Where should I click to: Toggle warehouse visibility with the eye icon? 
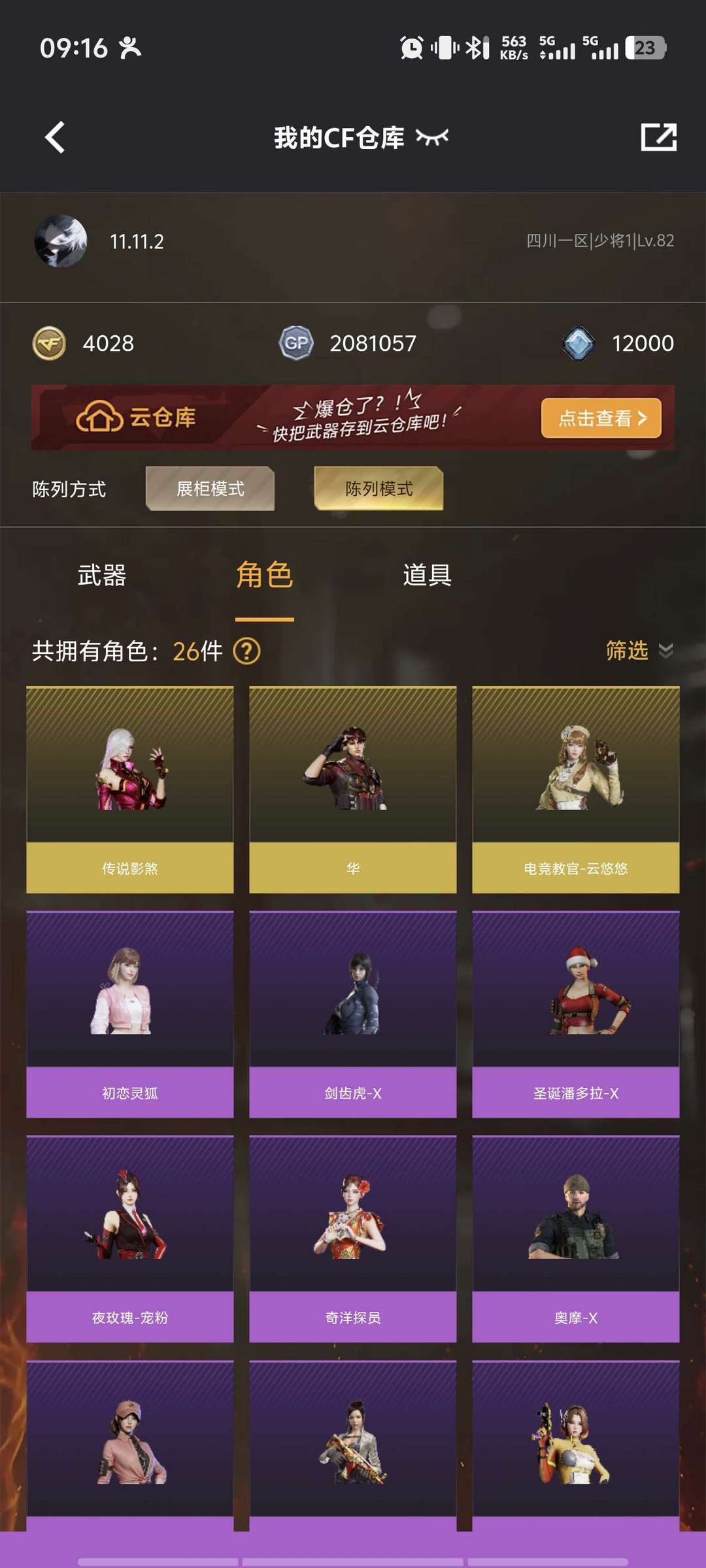pyautogui.click(x=432, y=137)
